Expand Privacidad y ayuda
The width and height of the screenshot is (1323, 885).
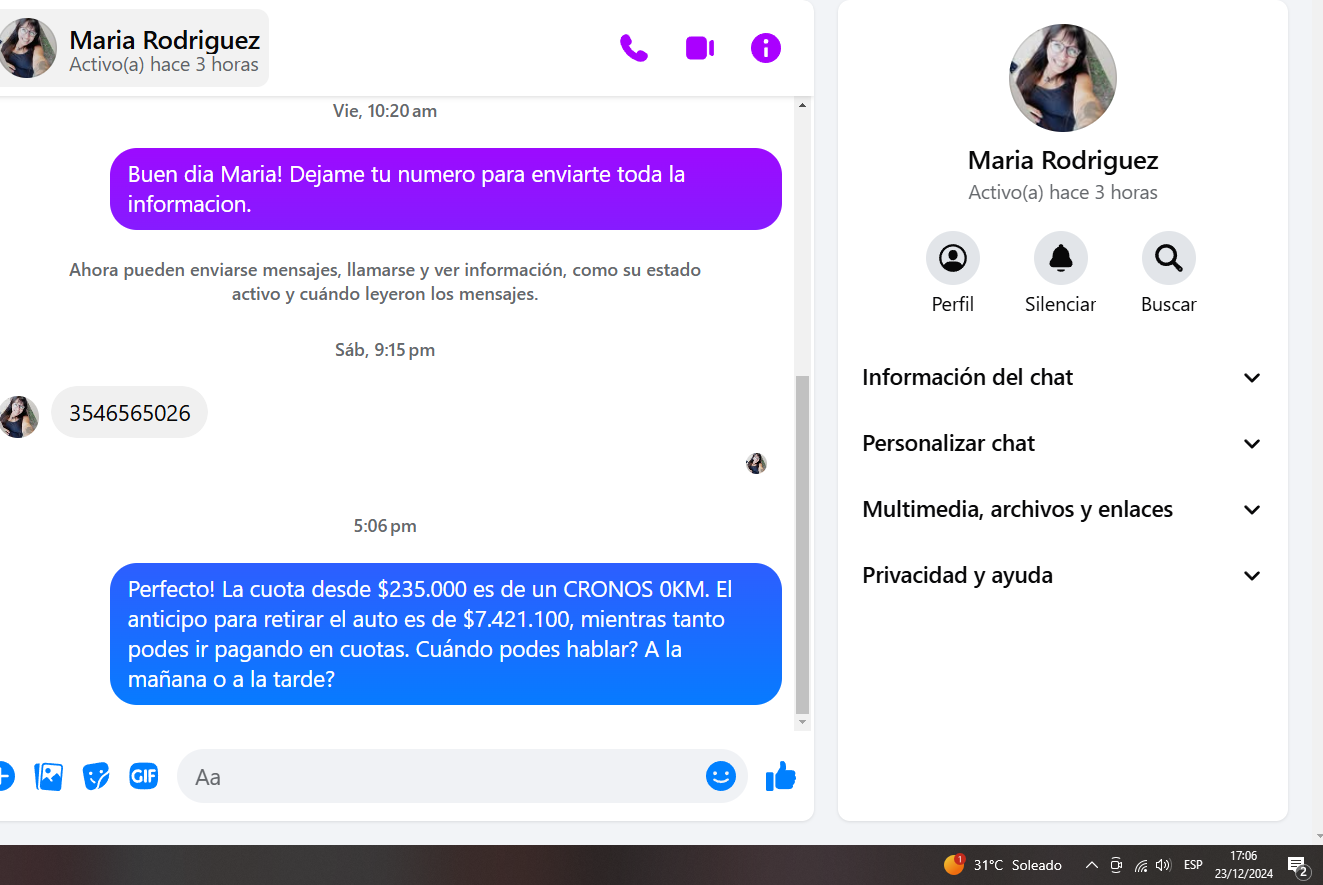tap(1062, 576)
